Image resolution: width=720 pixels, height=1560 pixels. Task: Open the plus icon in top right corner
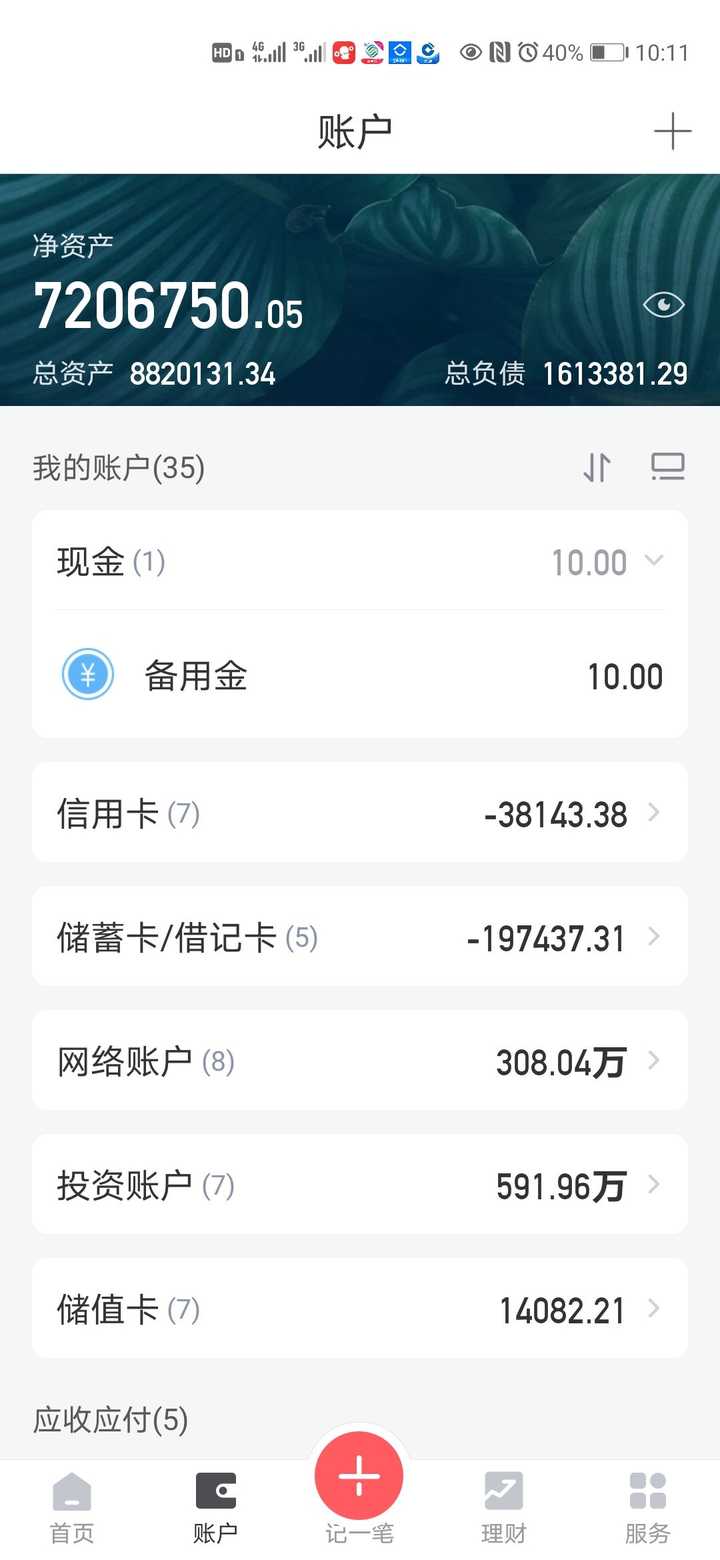coord(675,130)
